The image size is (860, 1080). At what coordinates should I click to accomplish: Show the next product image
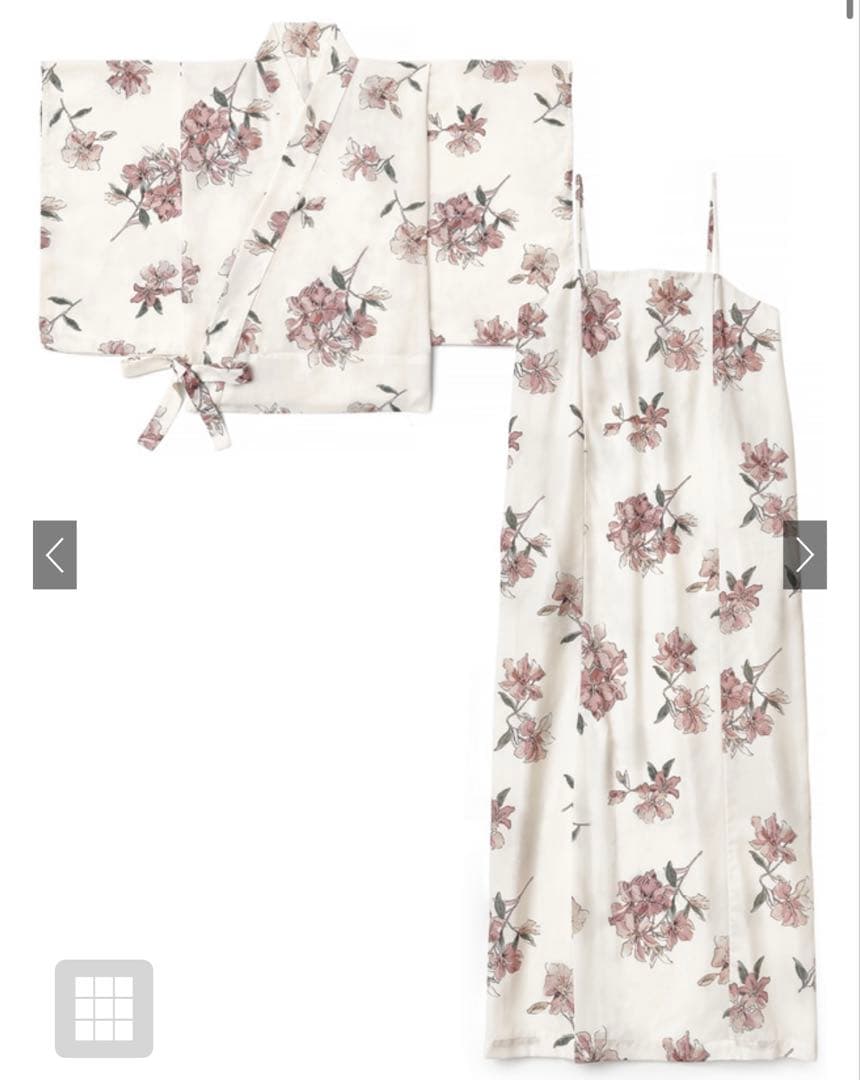[x=804, y=554]
